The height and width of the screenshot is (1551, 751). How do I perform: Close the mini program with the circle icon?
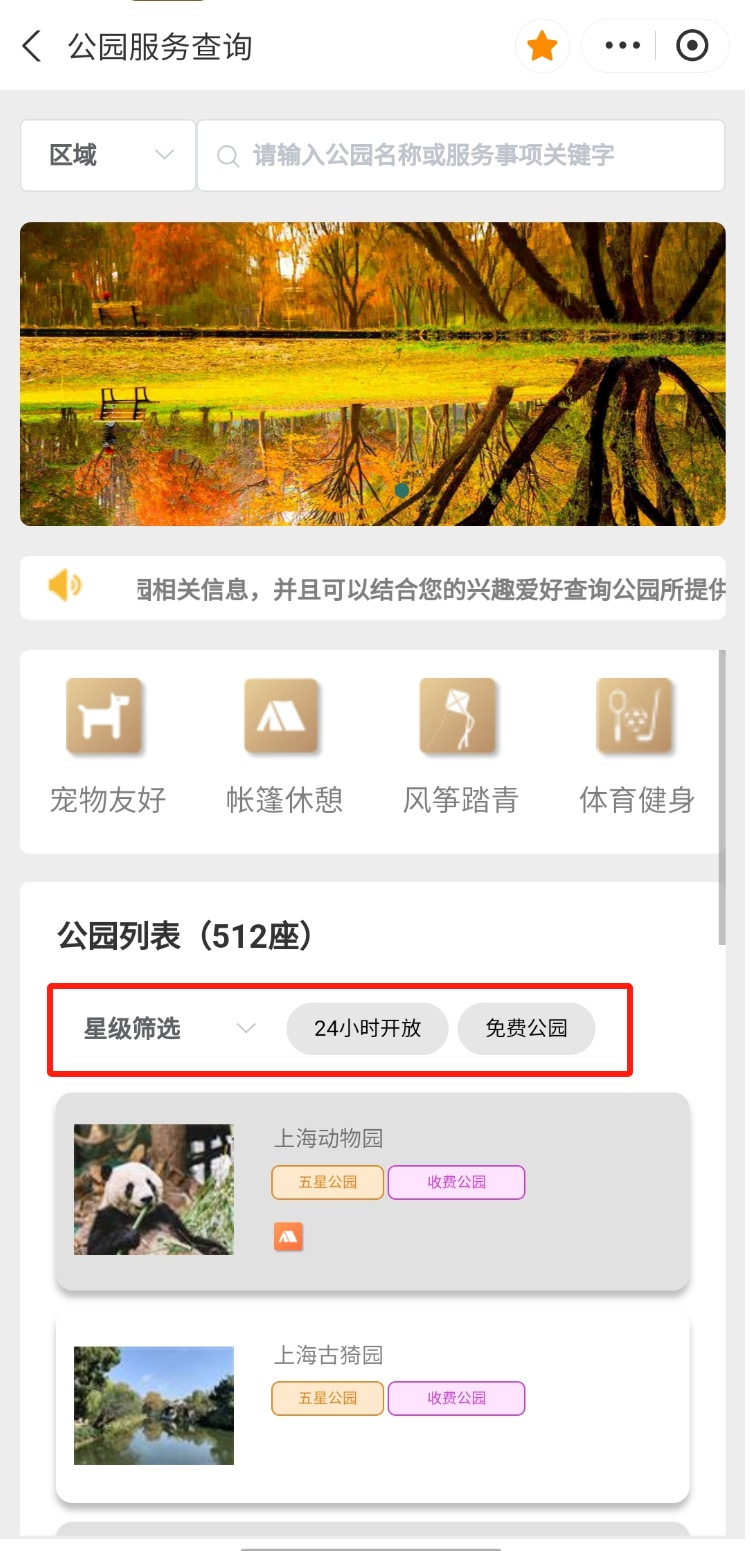pos(692,46)
